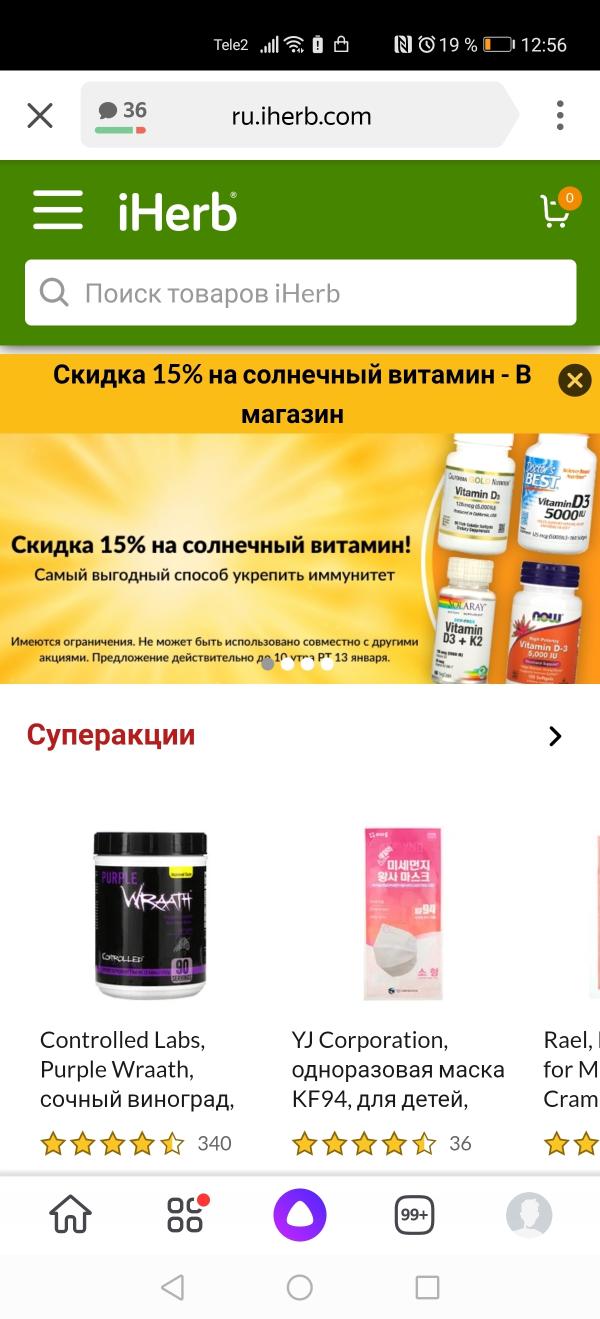Show the open tabs 99+ counter

414,1215
